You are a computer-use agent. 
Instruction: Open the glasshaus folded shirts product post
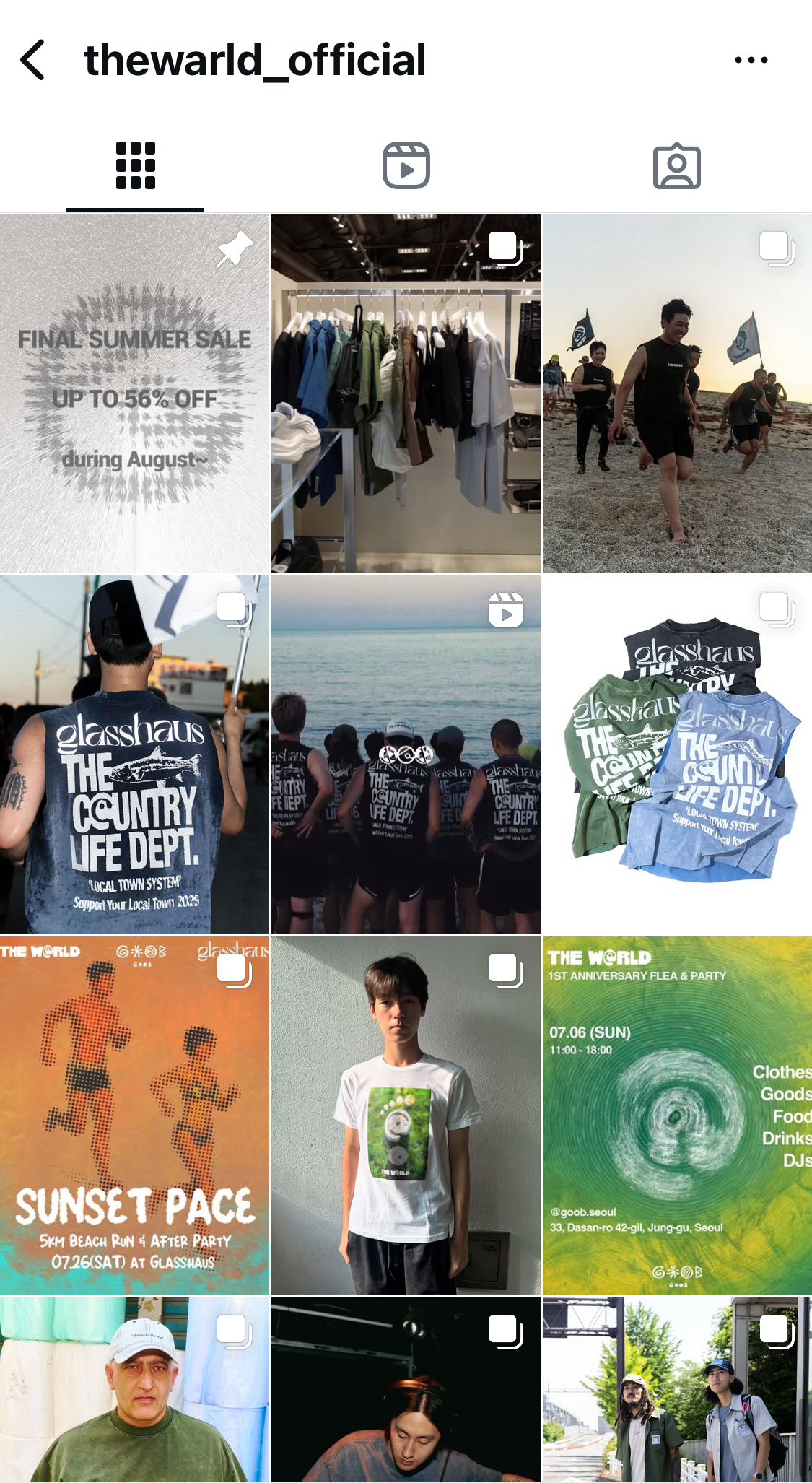[x=677, y=754]
